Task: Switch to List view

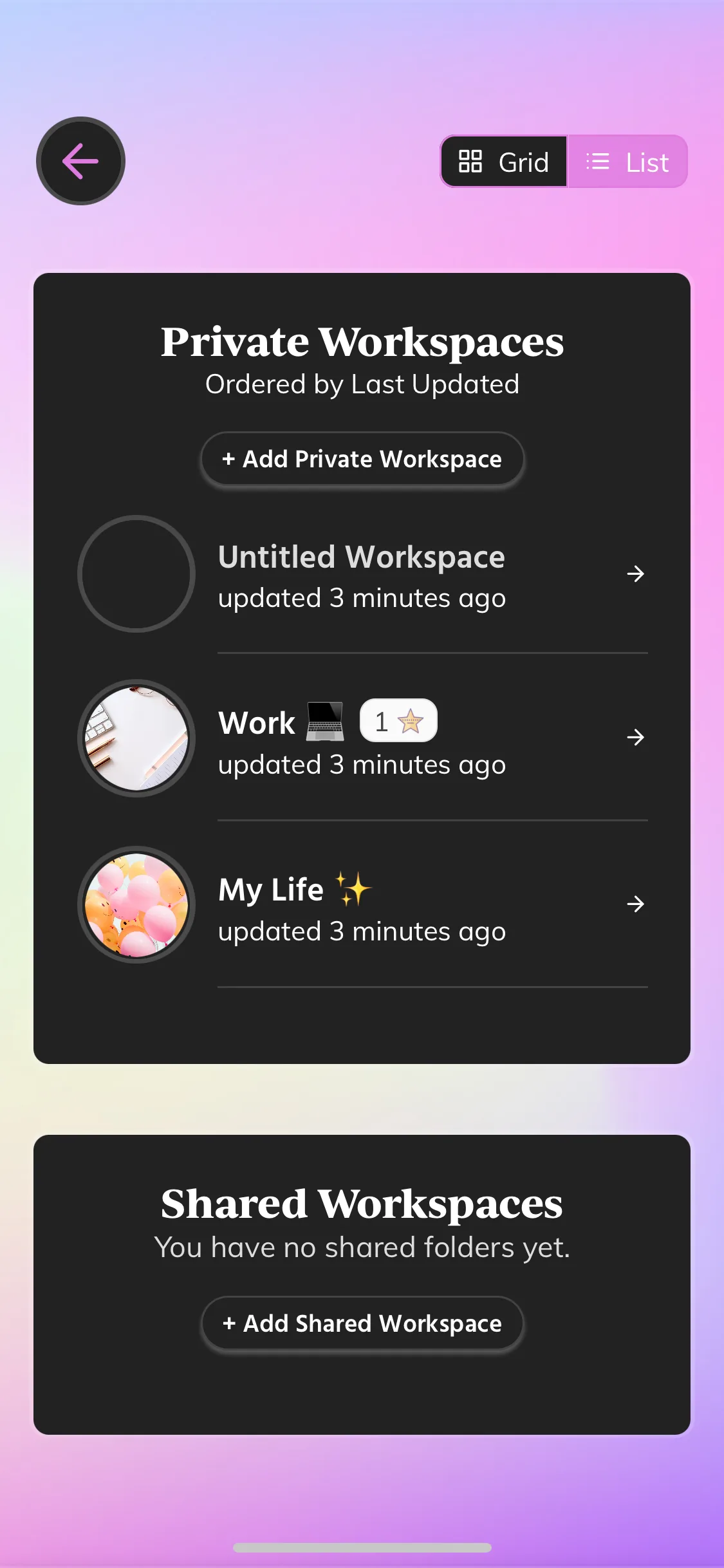Action: pyautogui.click(x=627, y=162)
